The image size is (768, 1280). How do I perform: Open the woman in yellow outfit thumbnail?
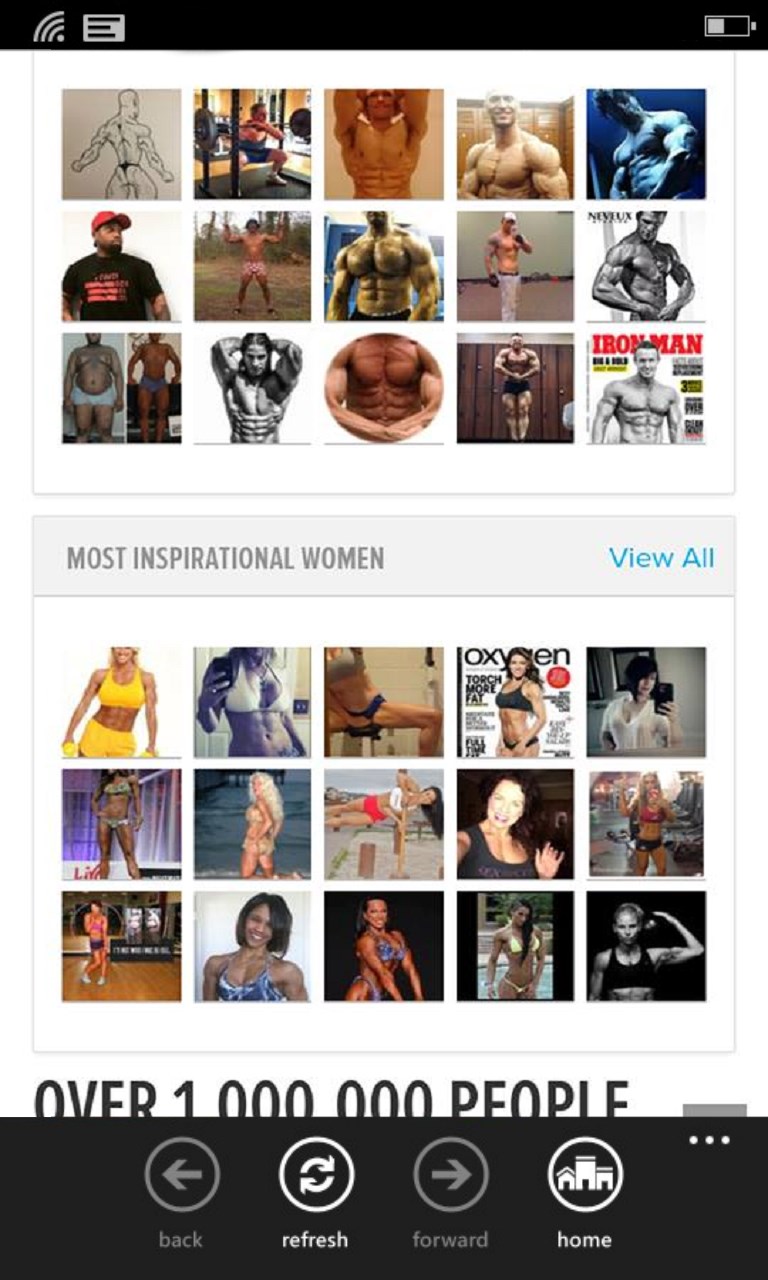coord(122,702)
